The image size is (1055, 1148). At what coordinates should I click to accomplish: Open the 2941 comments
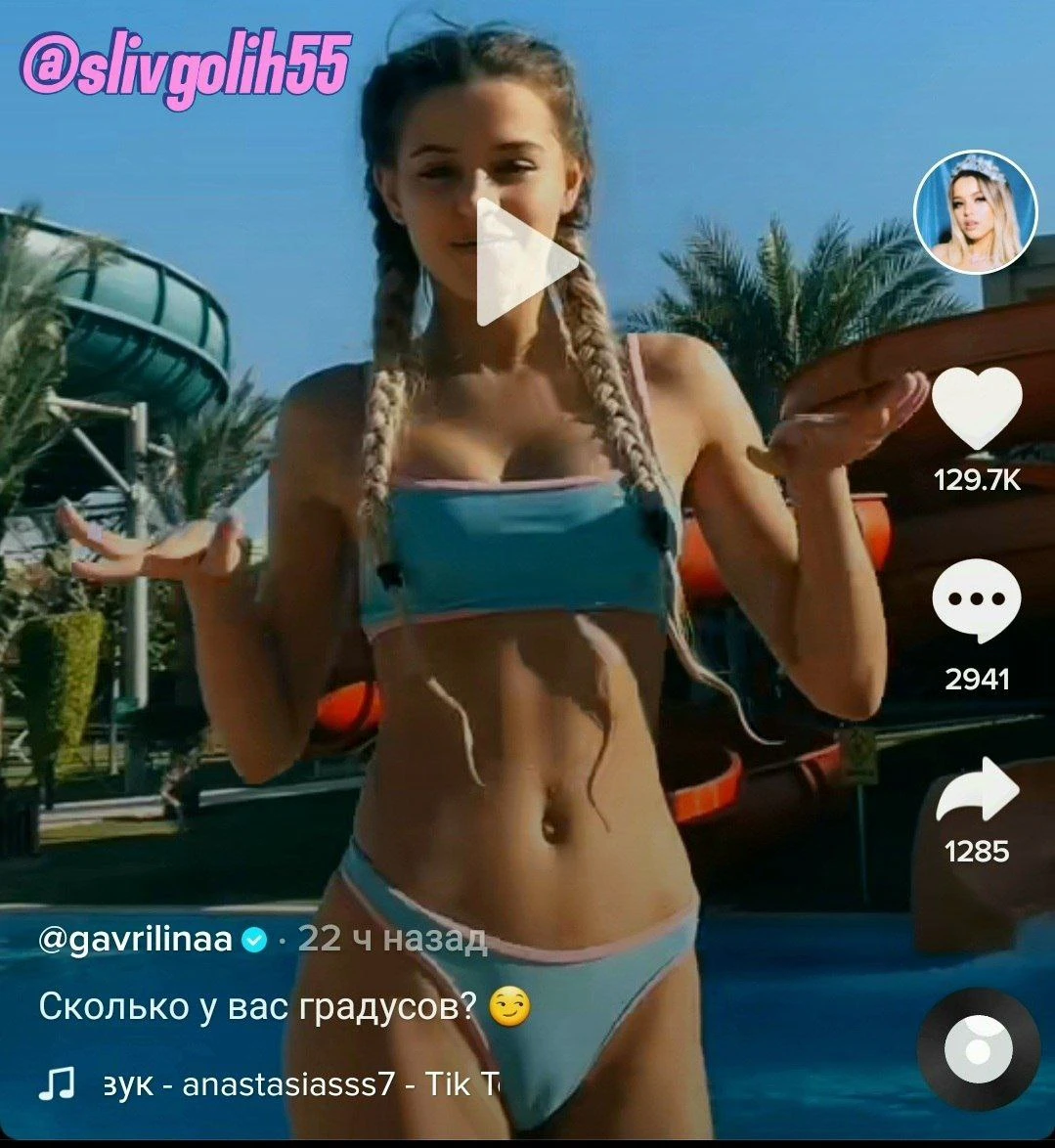tap(976, 606)
